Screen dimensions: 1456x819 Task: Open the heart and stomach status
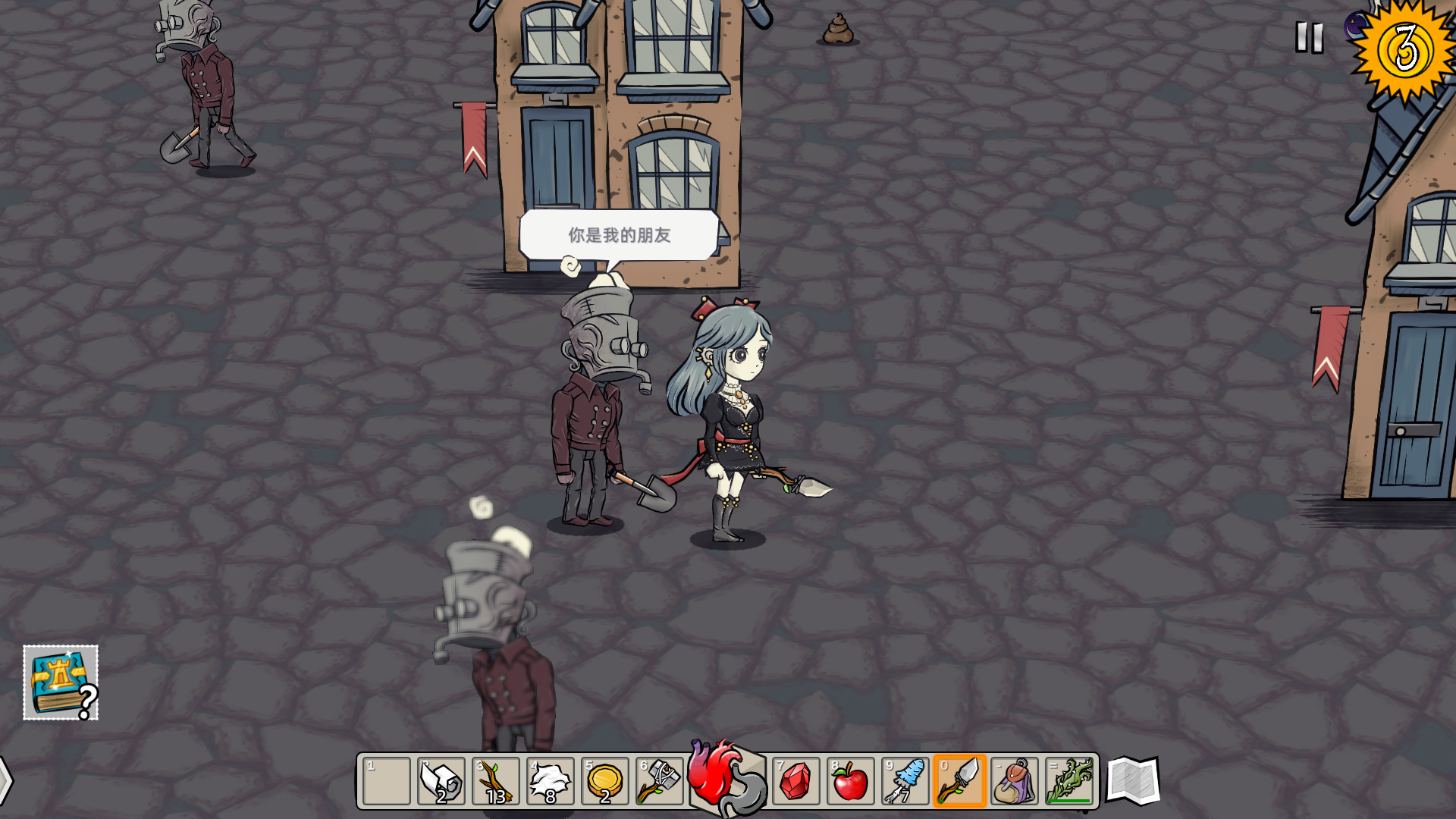click(726, 778)
